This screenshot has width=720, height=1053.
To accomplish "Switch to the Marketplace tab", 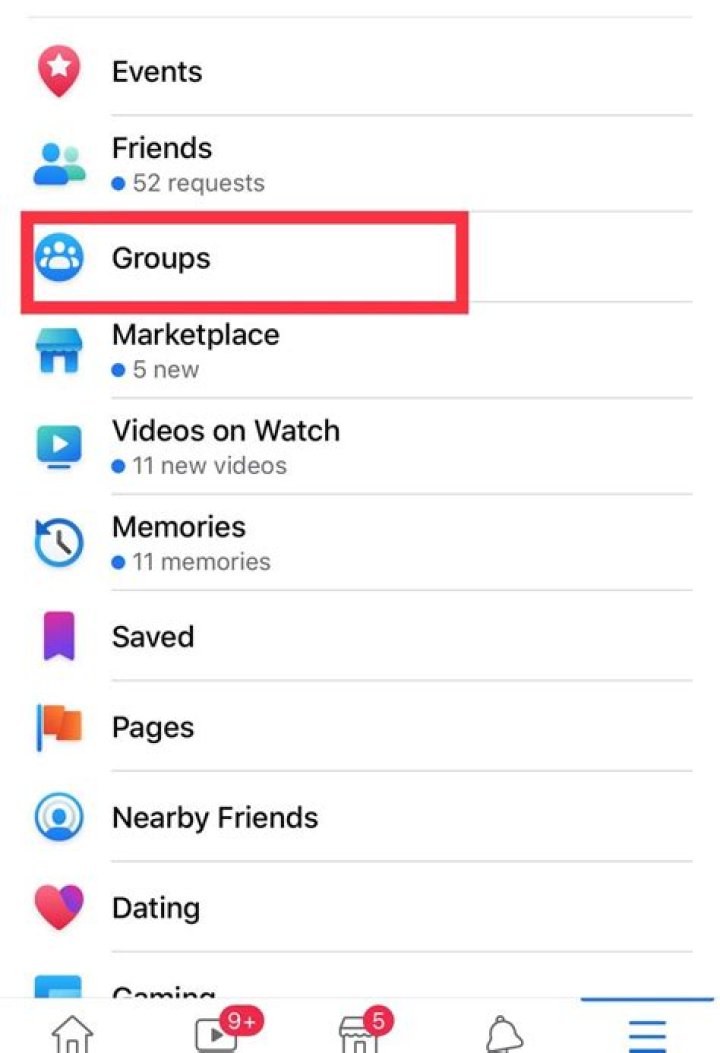I will [360, 1032].
